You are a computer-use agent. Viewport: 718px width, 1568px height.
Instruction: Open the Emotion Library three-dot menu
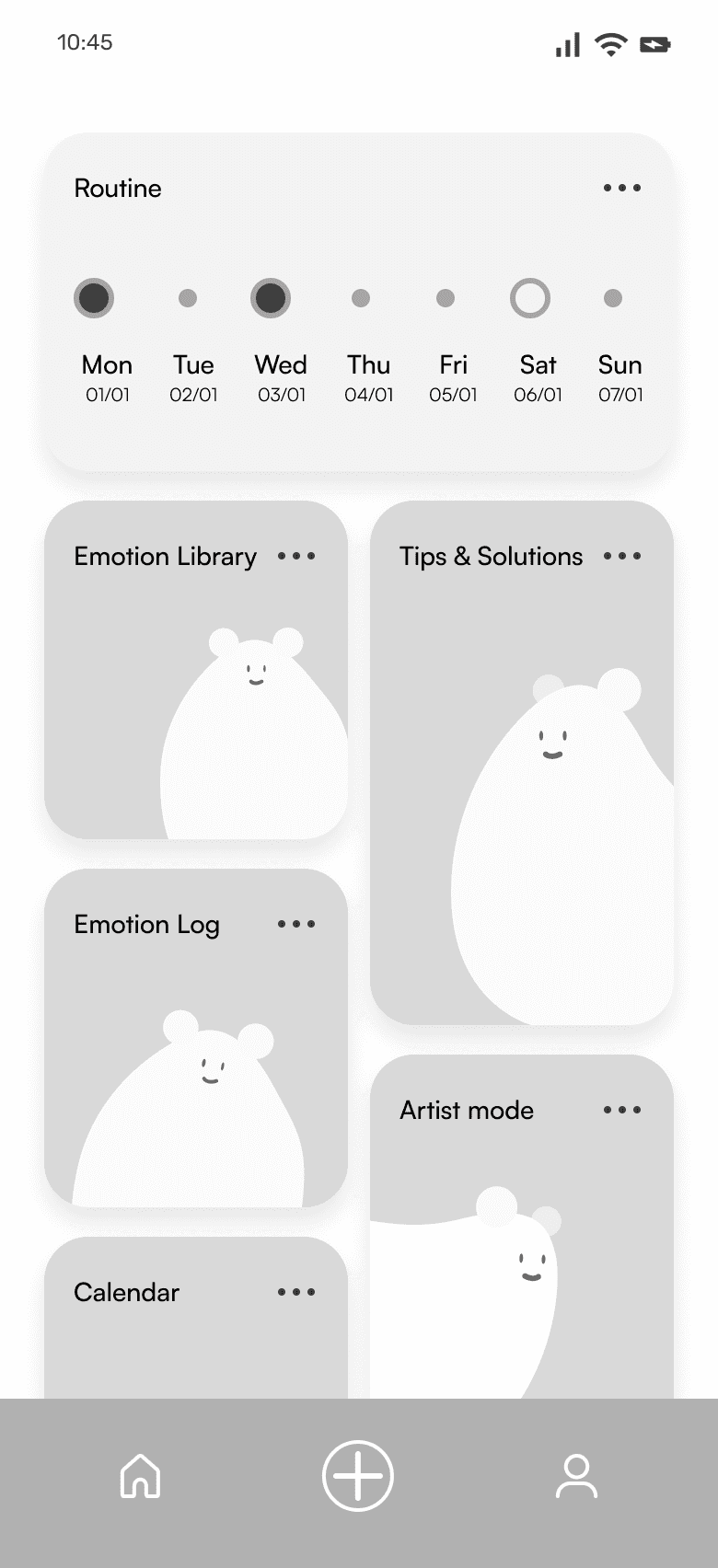pos(296,556)
